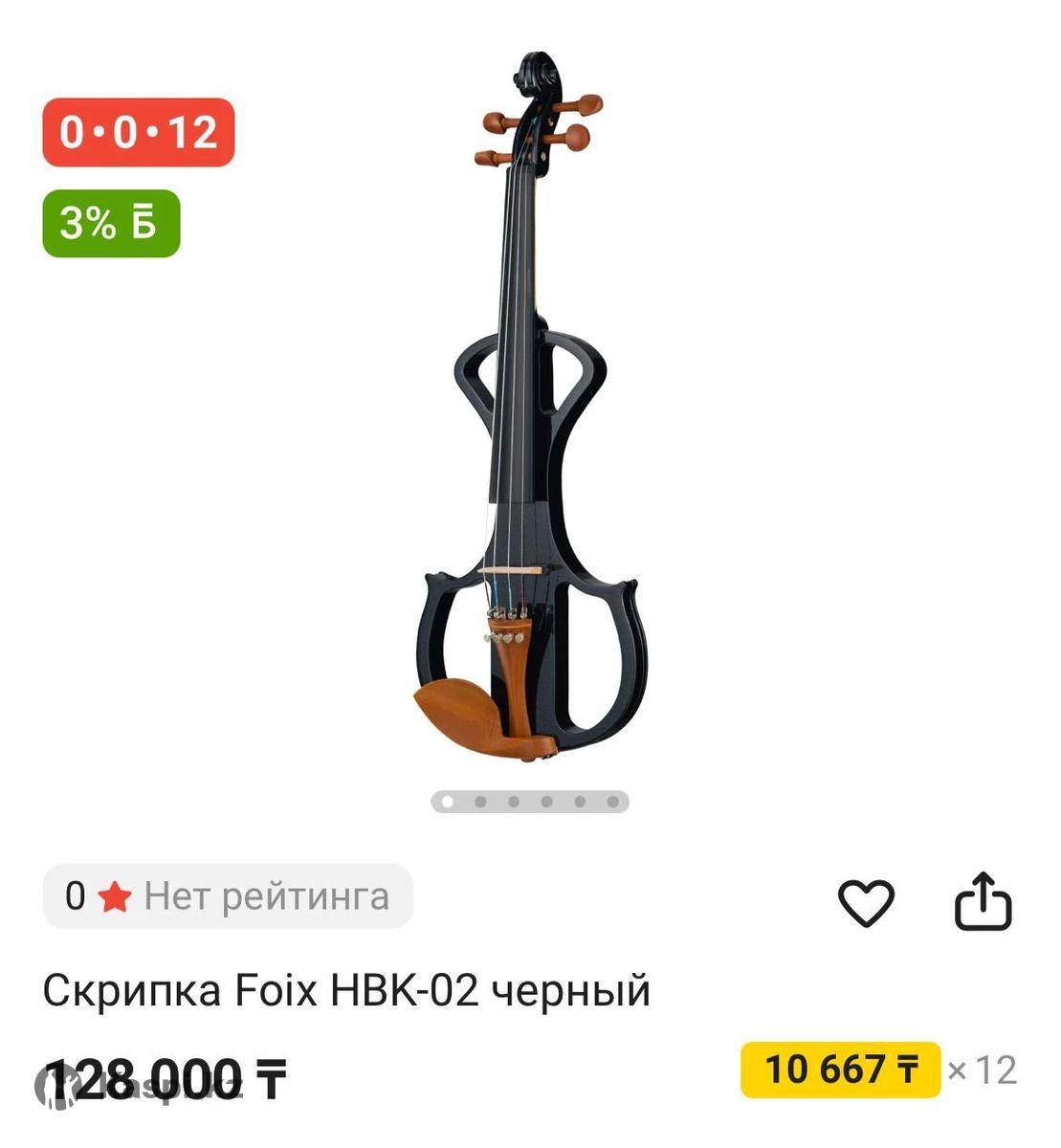Open the 10 667 ₸ installment option

click(841, 1069)
